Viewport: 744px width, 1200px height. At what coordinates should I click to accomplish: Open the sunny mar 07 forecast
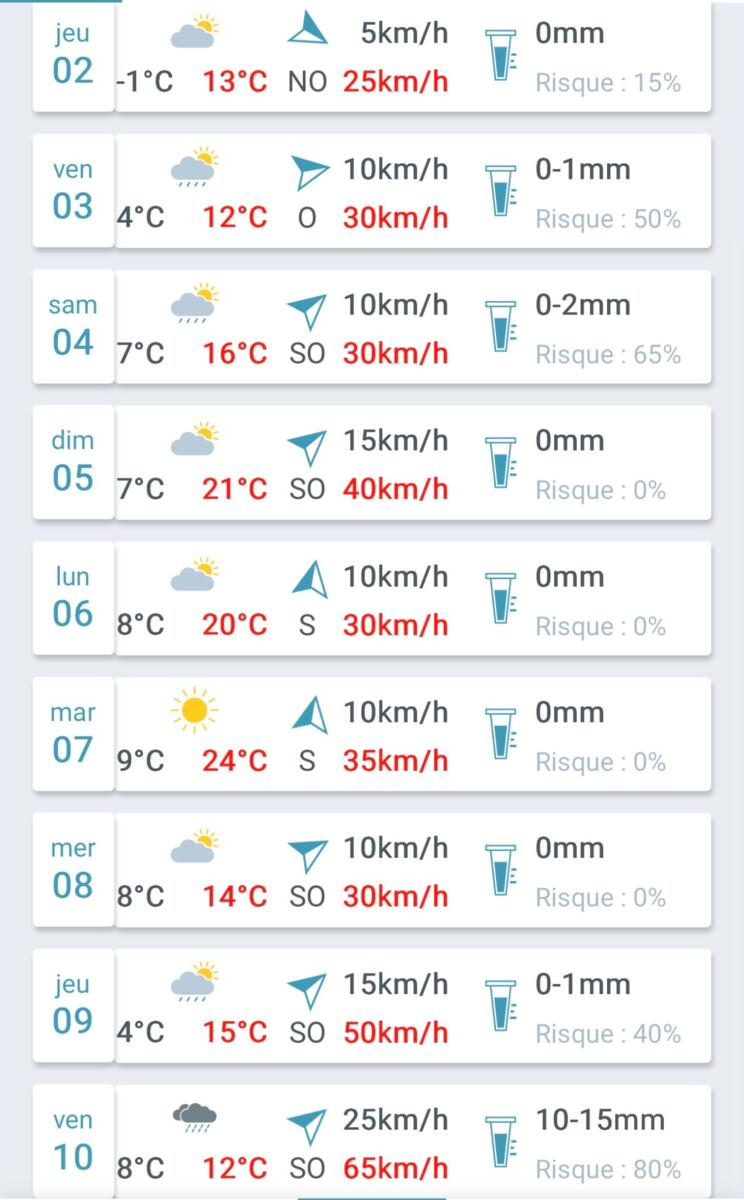pos(372,736)
